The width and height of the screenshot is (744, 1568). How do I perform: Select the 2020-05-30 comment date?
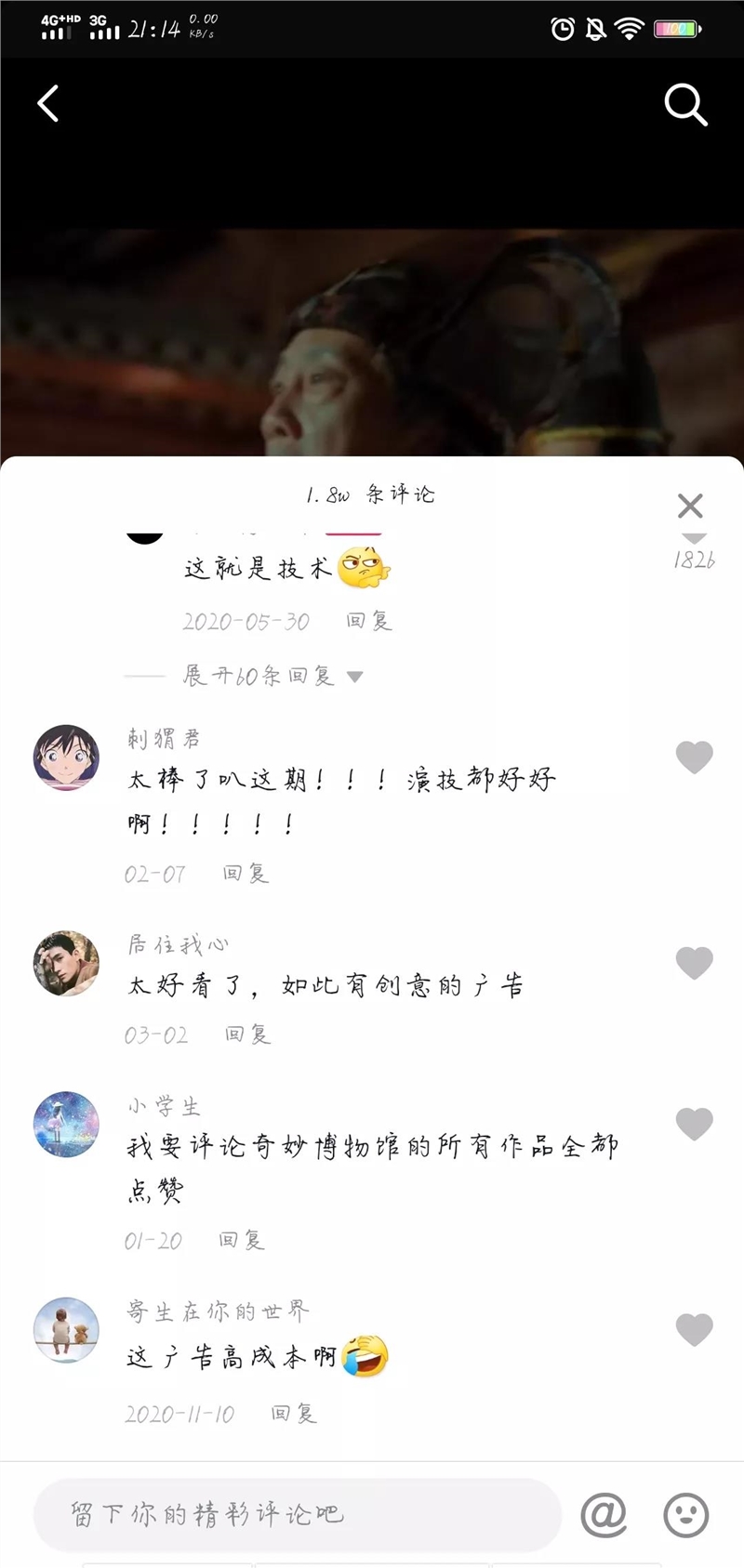point(246,621)
